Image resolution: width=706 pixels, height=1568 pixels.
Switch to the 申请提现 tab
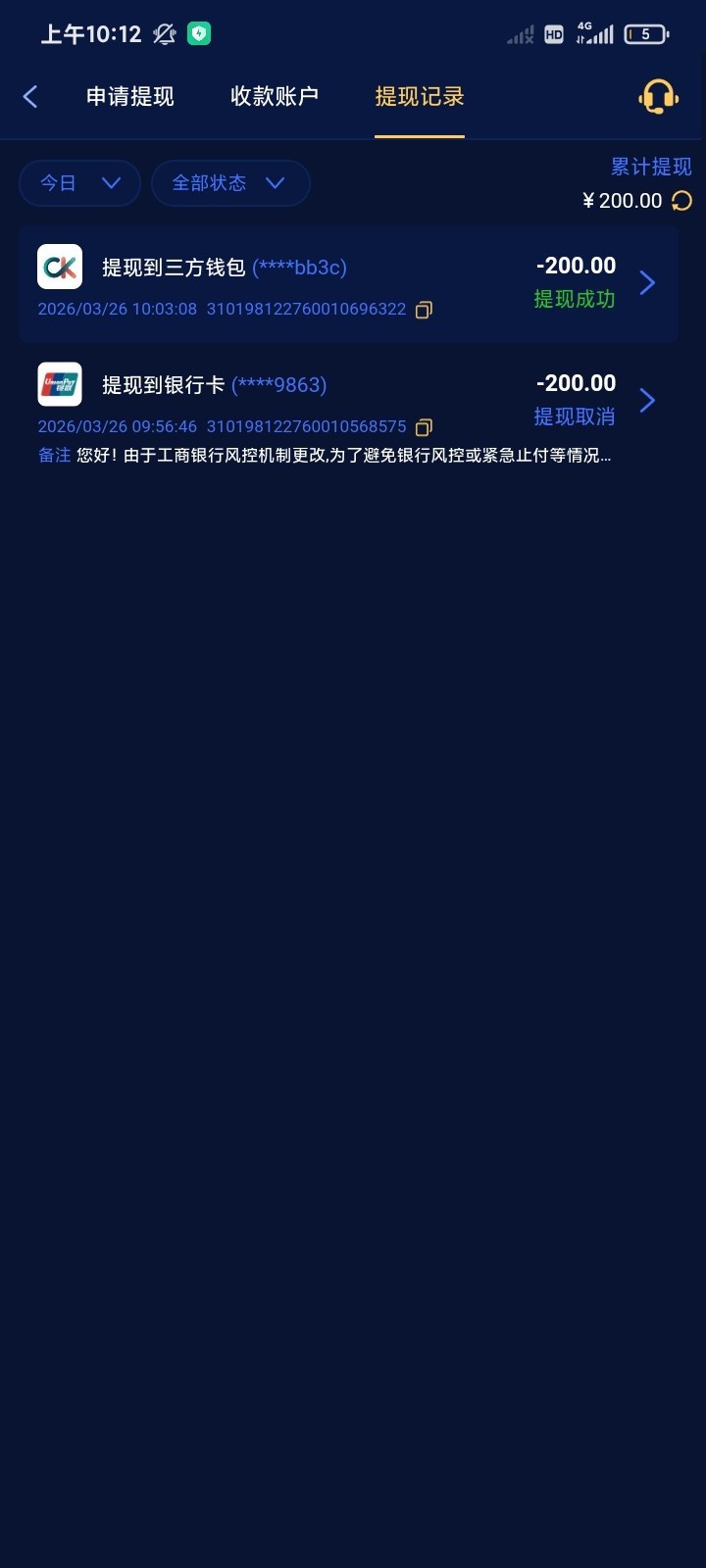(x=130, y=96)
